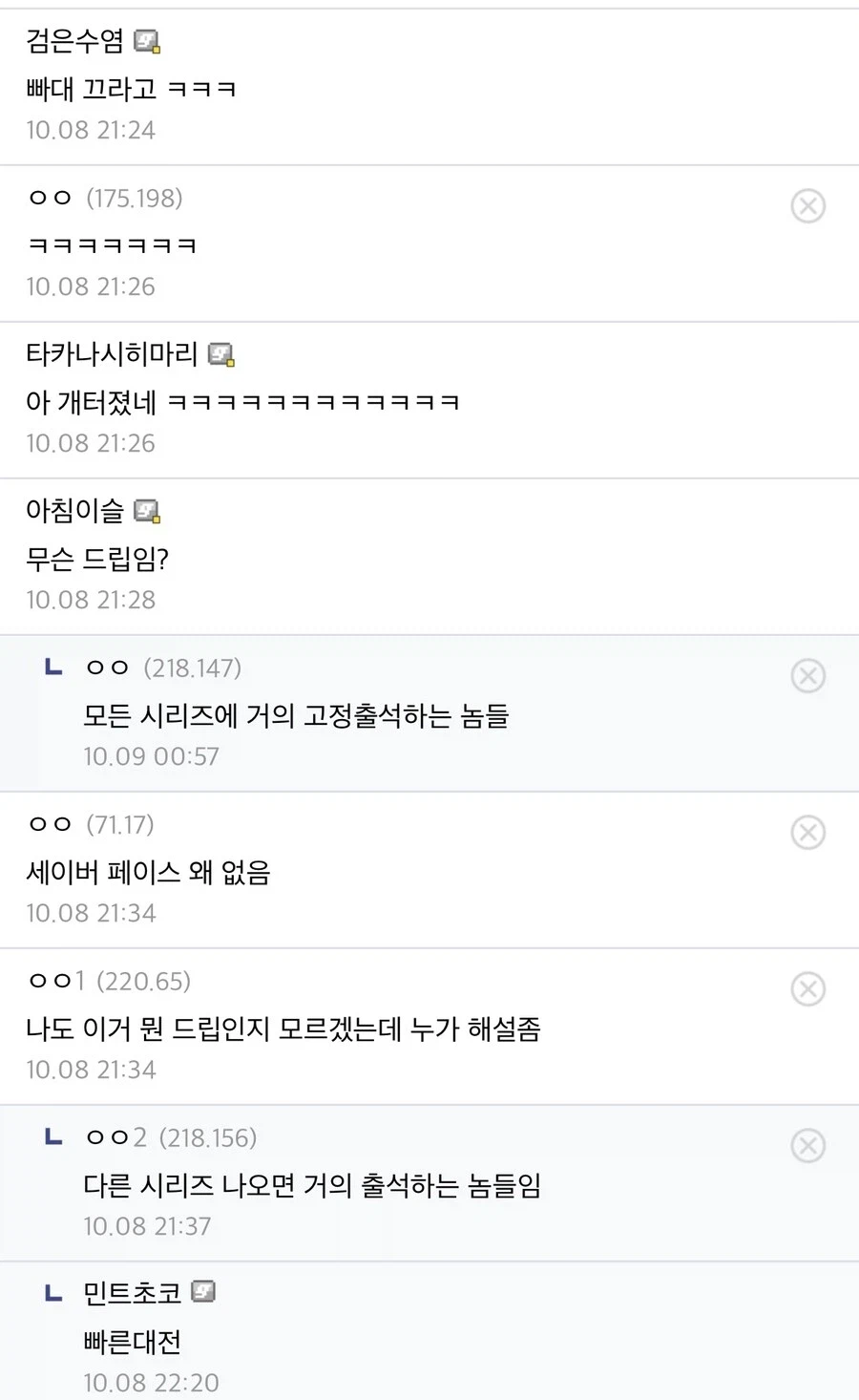859x1400 pixels.
Task: Click the delete button on ㅇㅇ2 (218.156) reply
Action: [x=808, y=1146]
